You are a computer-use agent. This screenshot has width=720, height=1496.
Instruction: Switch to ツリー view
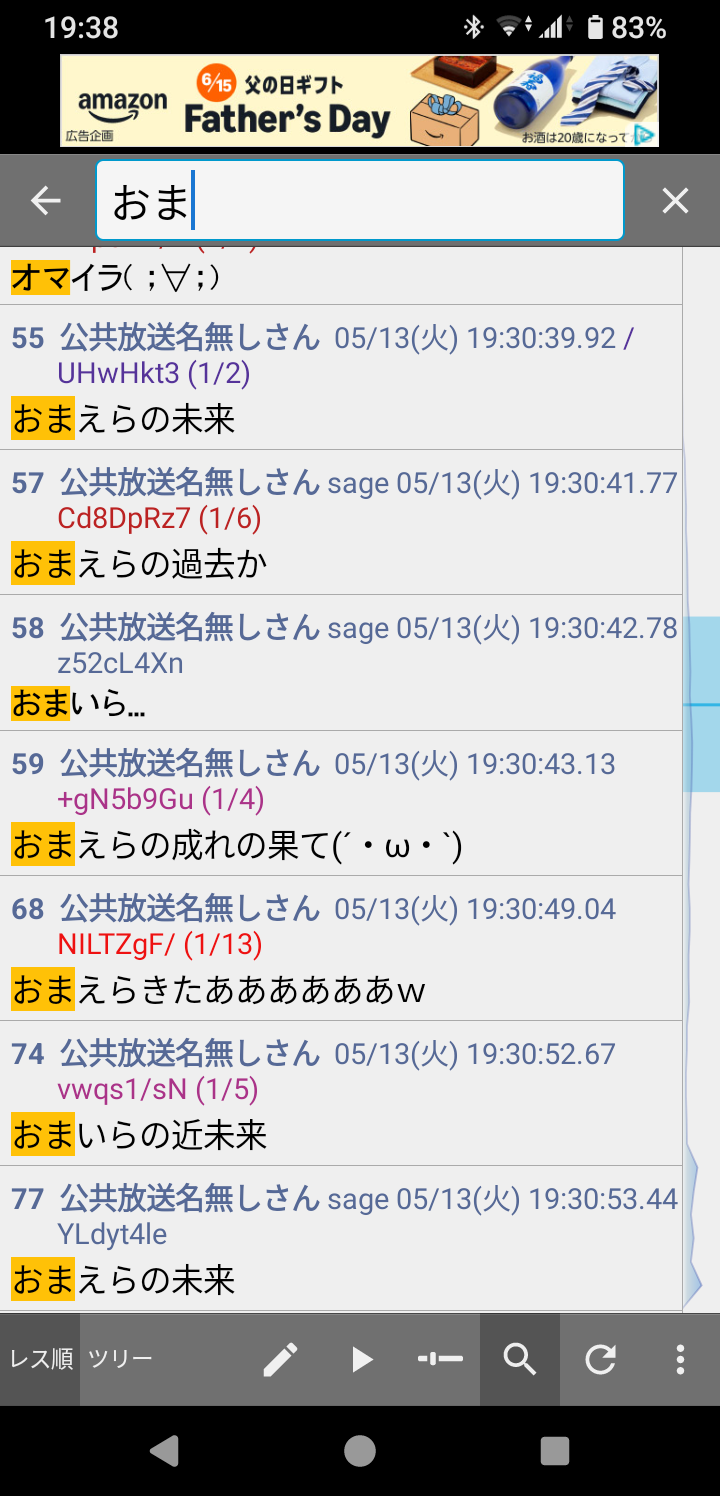pos(120,1359)
